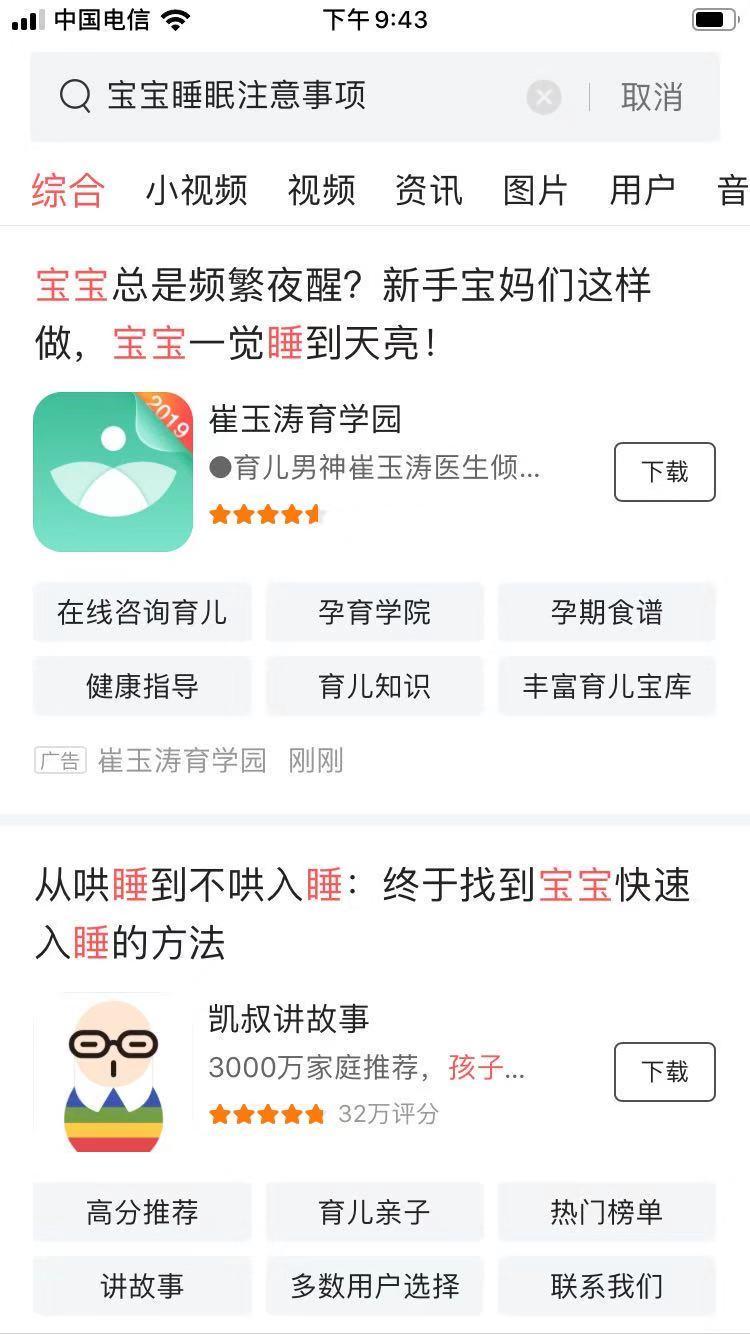Tap the 崔玉涛育学园 app icon
Screen dimensions: 750x1334
[x=112, y=470]
